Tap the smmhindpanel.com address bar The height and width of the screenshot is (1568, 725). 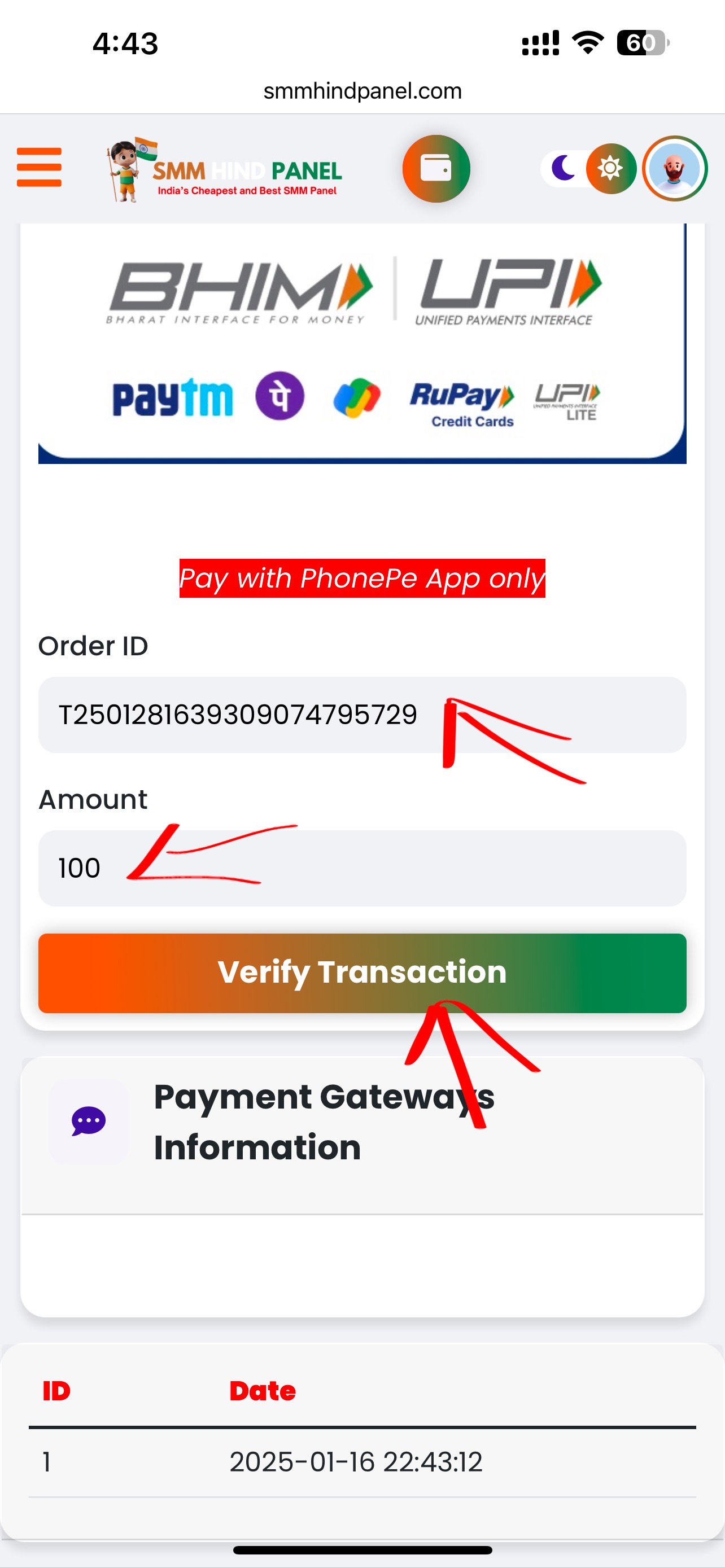(x=362, y=91)
